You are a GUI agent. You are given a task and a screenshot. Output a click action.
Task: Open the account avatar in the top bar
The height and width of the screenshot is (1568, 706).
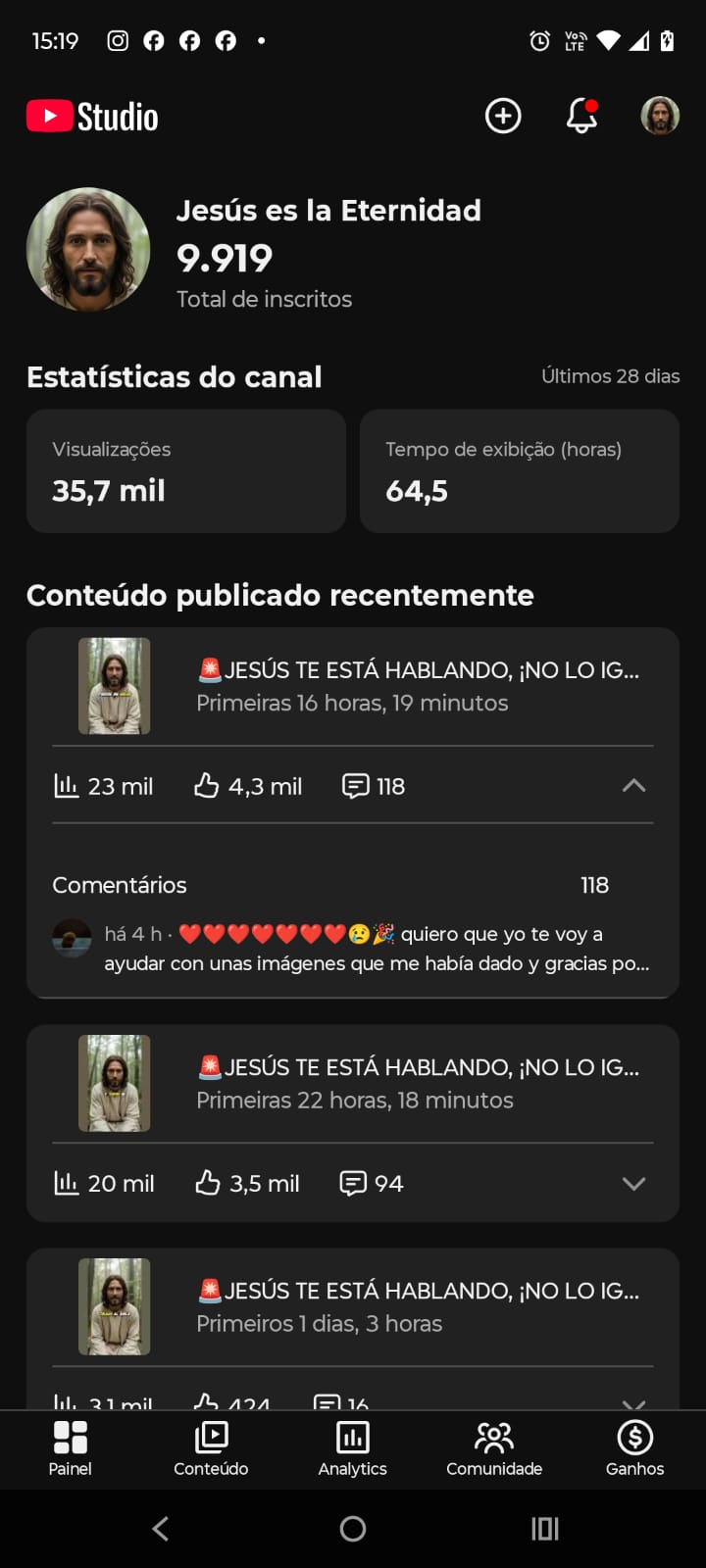660,116
